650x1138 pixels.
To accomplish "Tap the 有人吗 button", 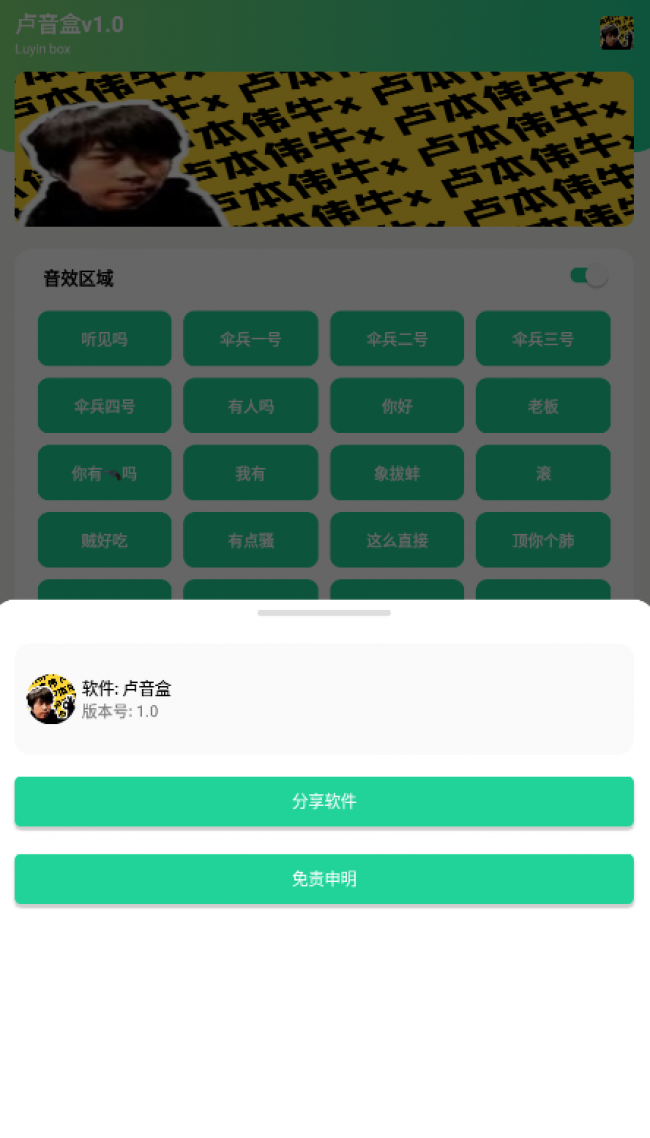I will [x=251, y=406].
